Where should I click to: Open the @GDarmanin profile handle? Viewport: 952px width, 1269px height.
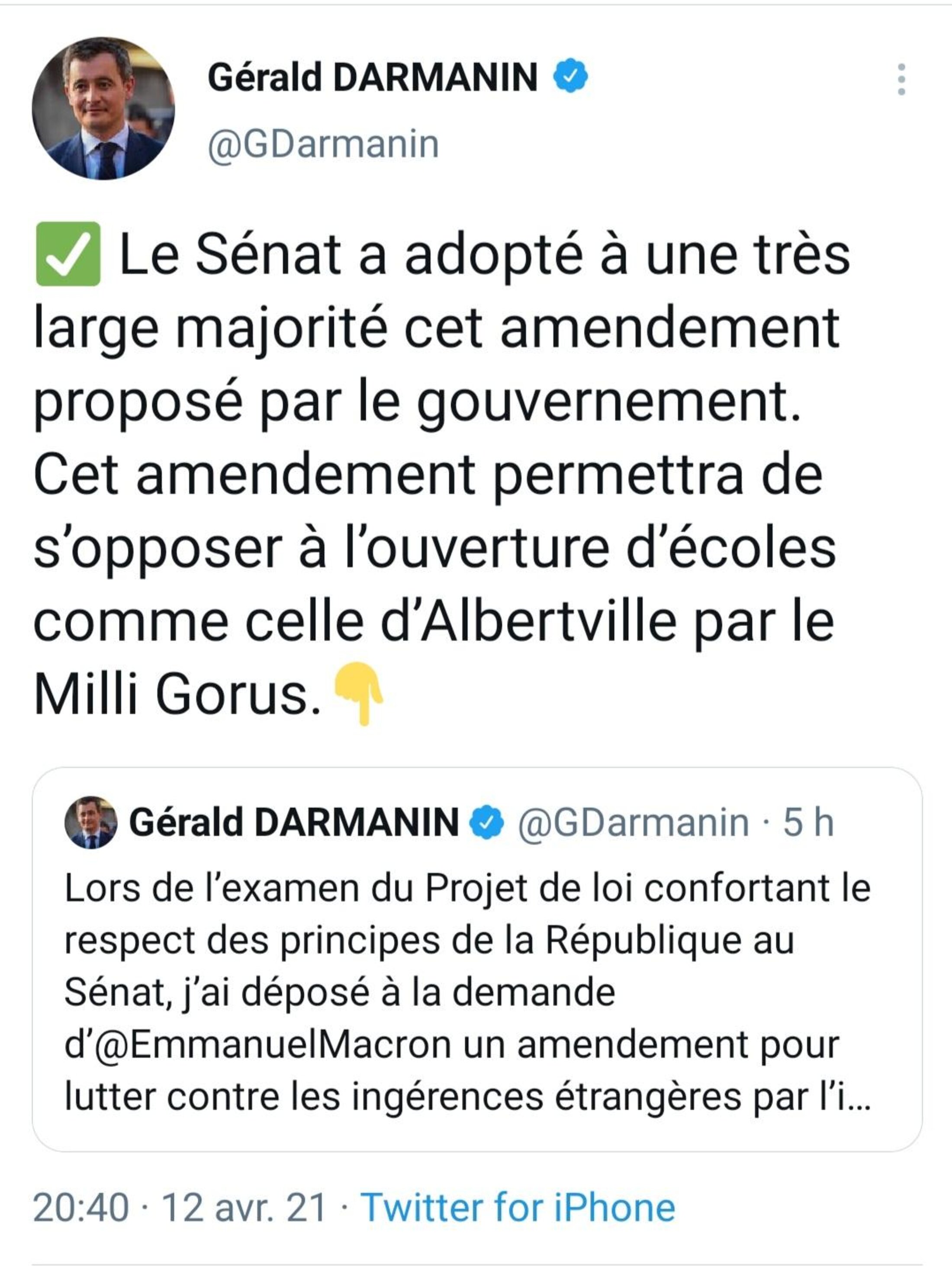coord(323,144)
